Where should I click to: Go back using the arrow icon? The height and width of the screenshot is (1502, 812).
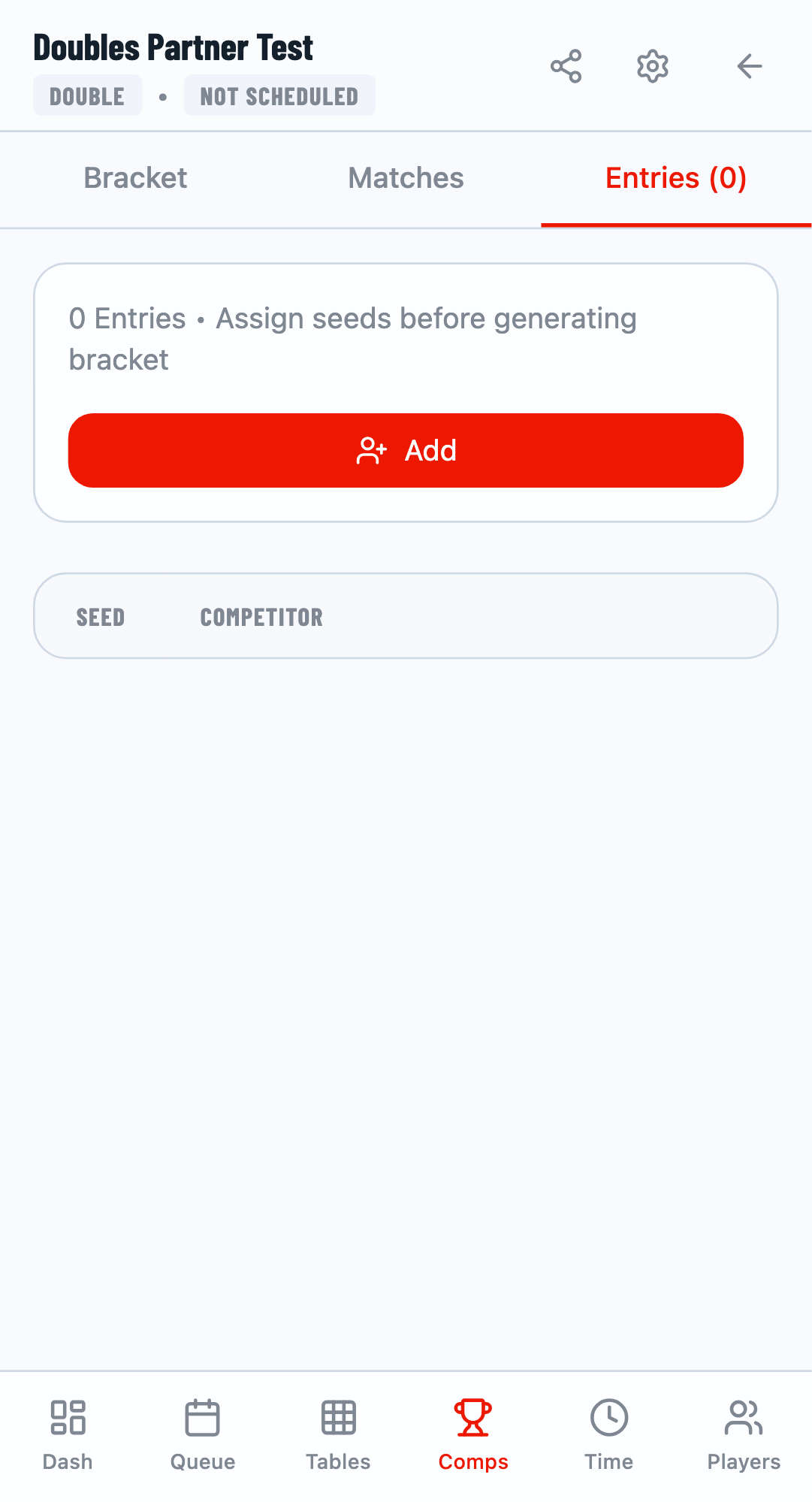coord(749,66)
